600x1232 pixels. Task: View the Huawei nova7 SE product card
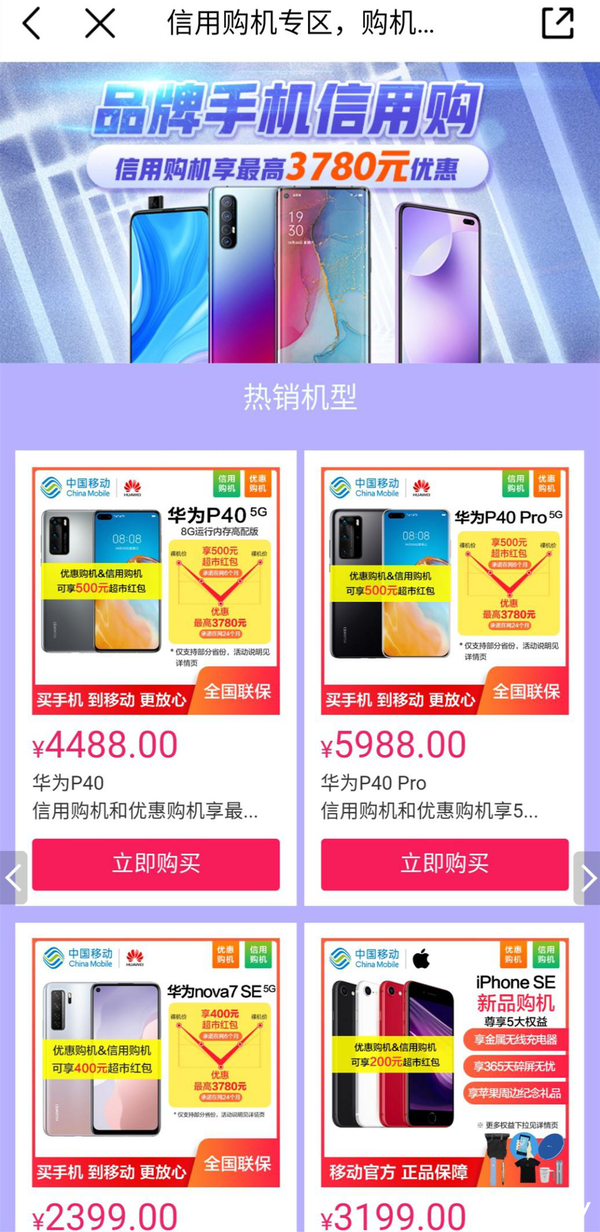pos(156,1062)
